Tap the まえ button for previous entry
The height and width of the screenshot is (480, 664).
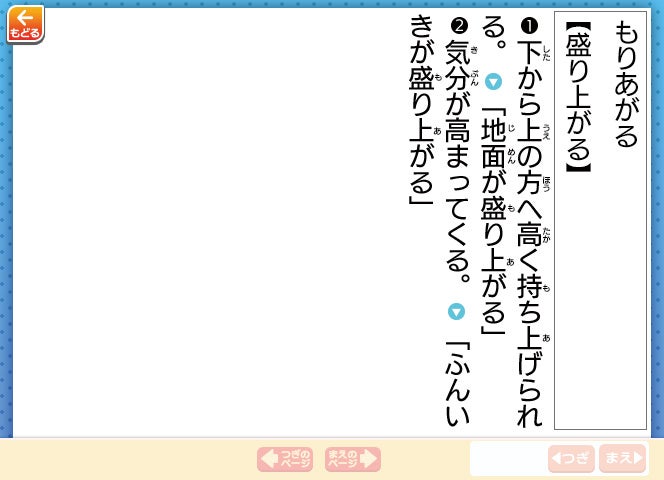[x=622, y=458]
